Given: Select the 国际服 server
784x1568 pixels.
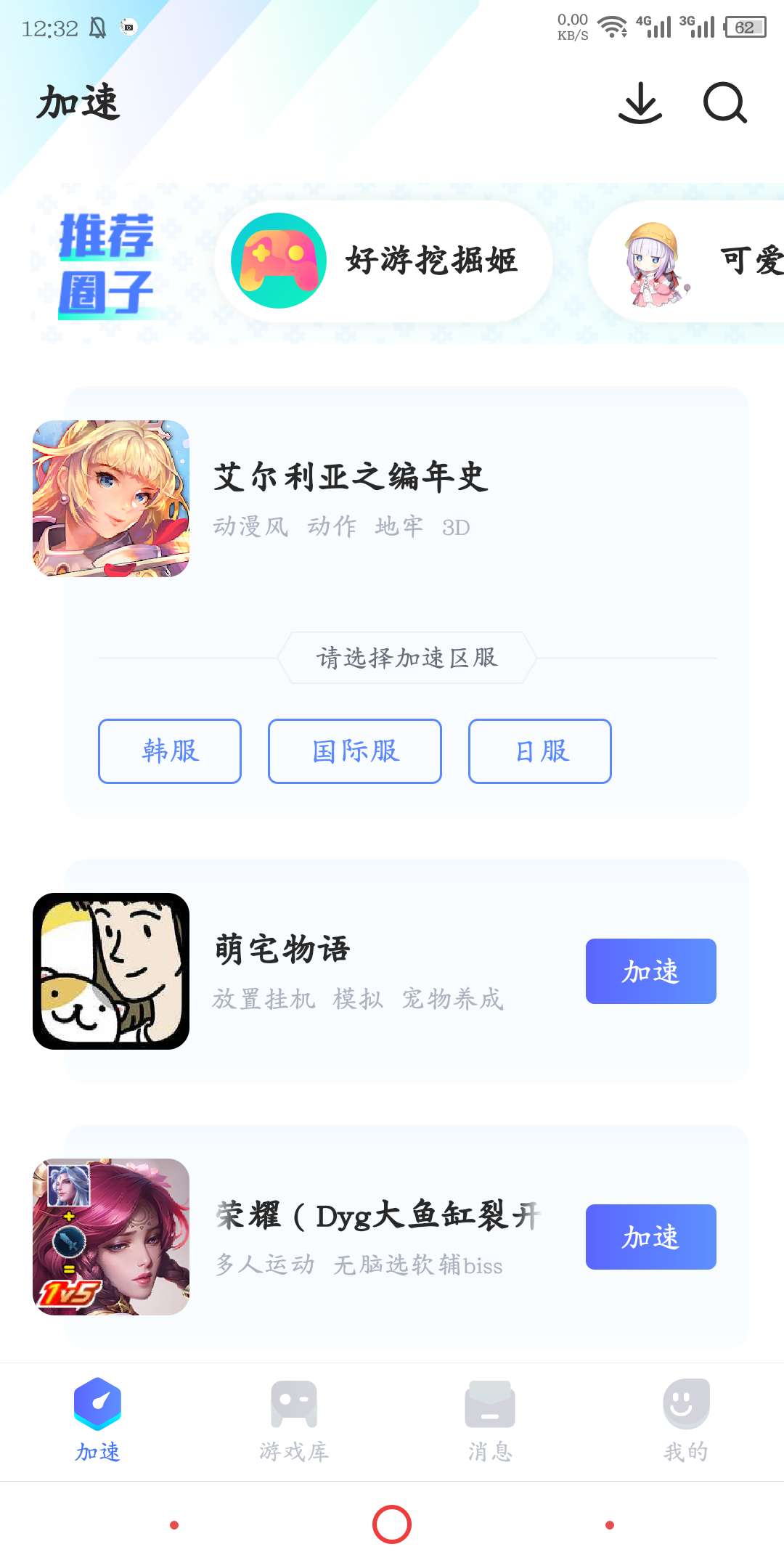Looking at the screenshot, I should click(355, 751).
